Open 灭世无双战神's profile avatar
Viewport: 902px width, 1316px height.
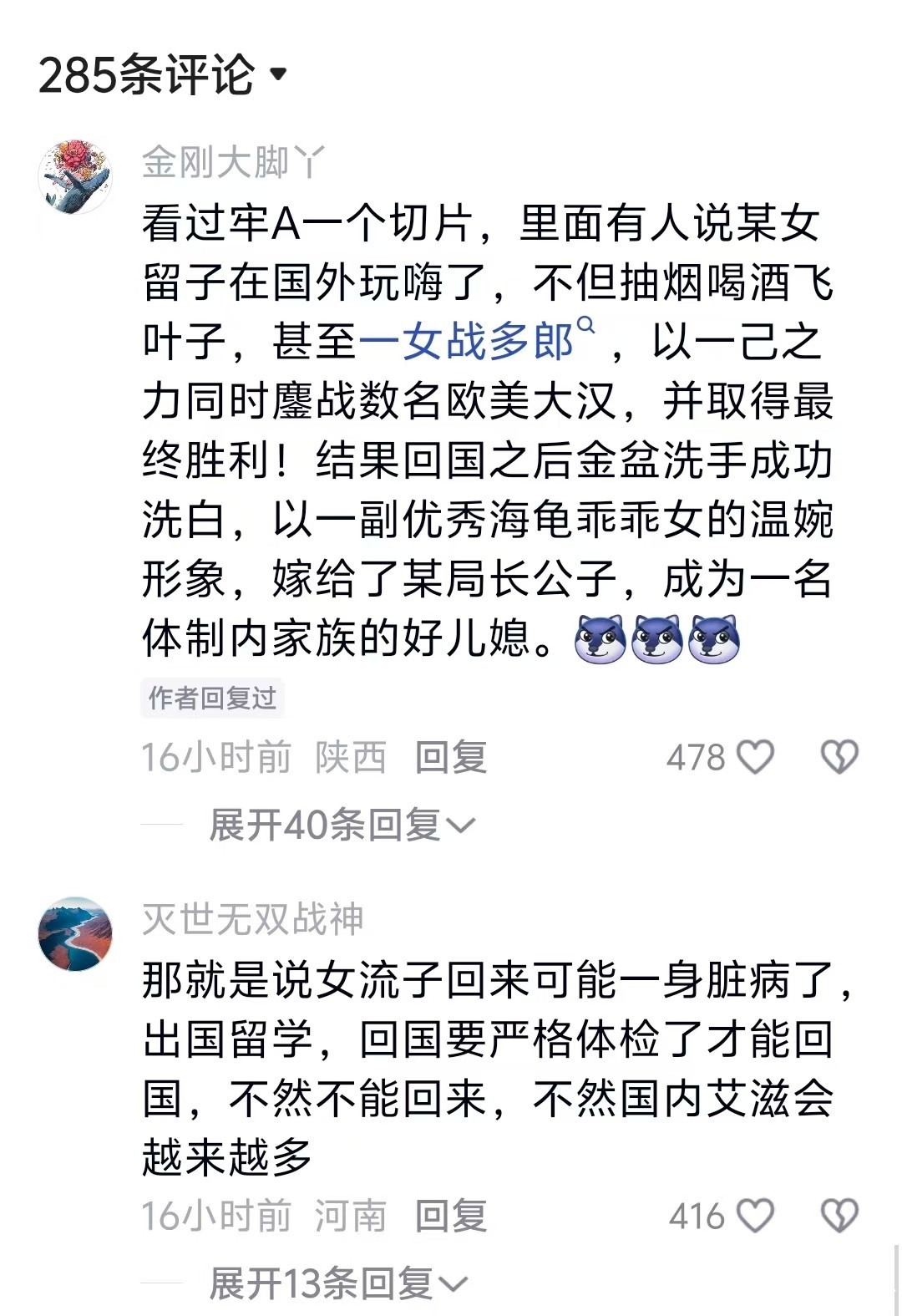(75, 934)
